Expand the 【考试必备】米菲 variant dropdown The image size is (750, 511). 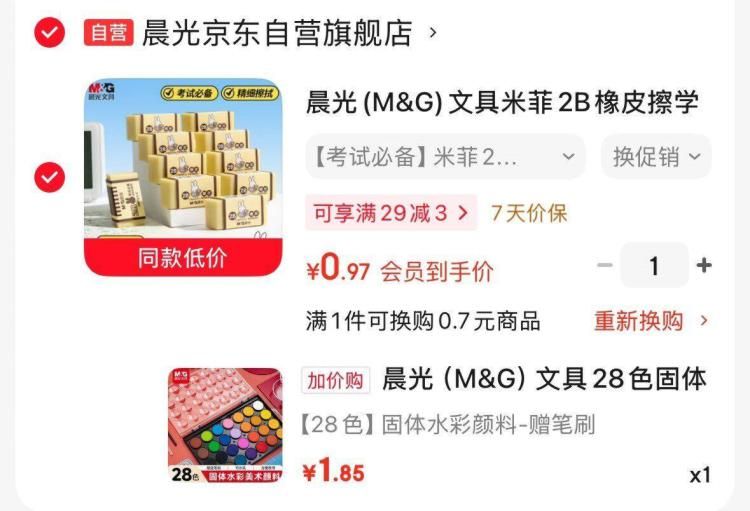(x=444, y=157)
